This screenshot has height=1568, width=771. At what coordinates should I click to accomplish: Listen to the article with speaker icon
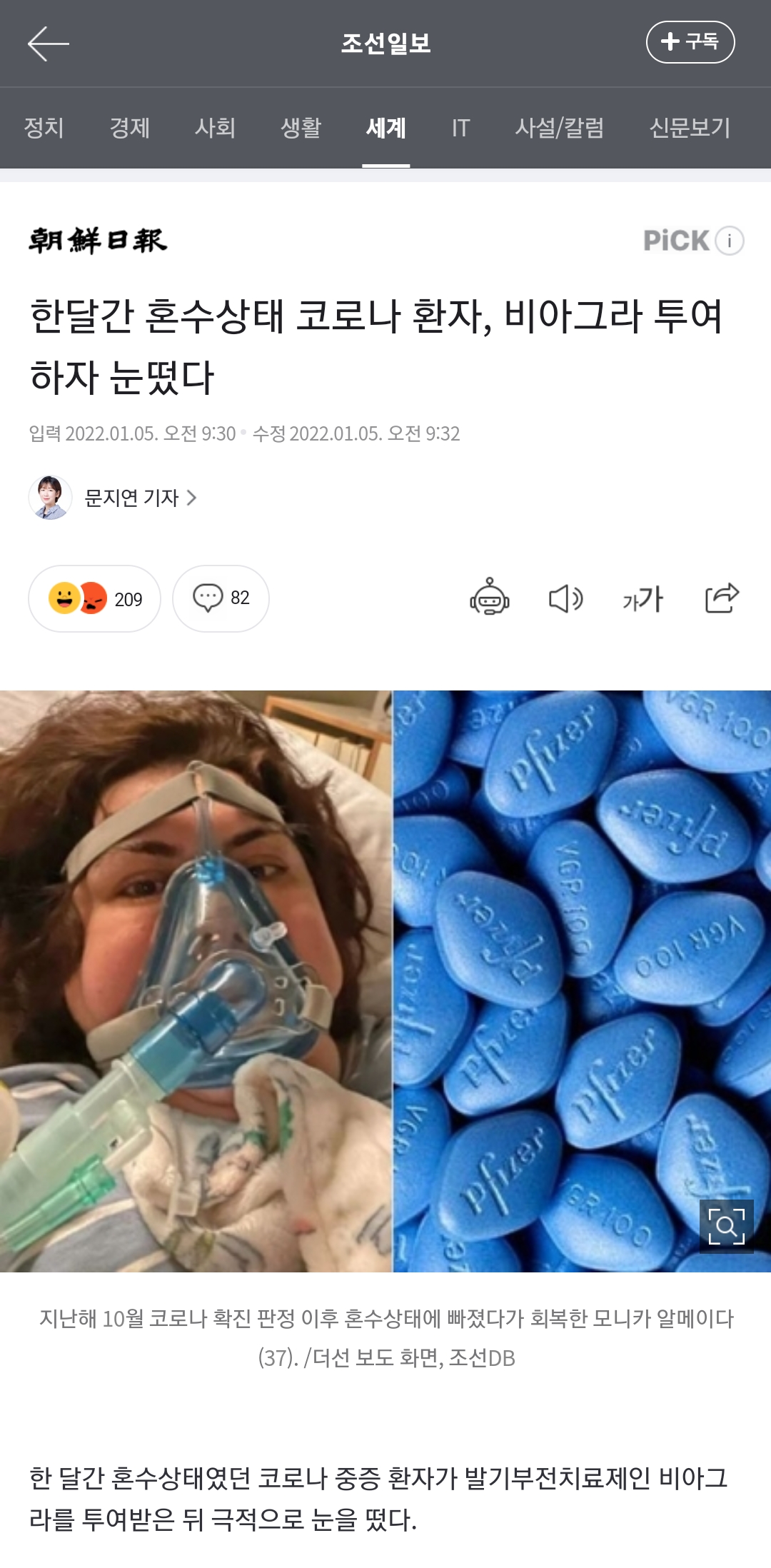(x=565, y=598)
